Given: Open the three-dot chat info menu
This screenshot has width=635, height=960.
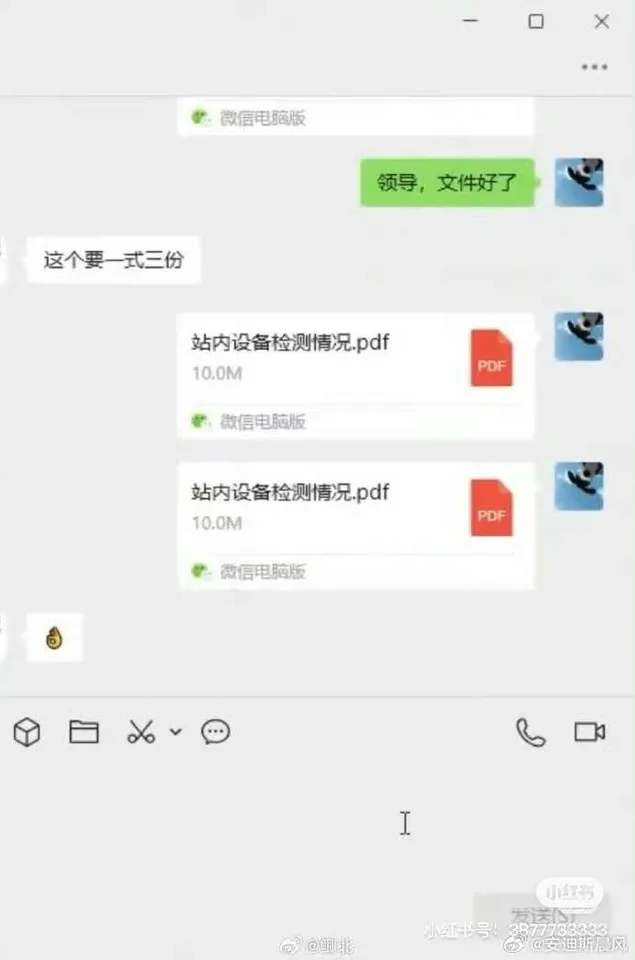Looking at the screenshot, I should (594, 67).
